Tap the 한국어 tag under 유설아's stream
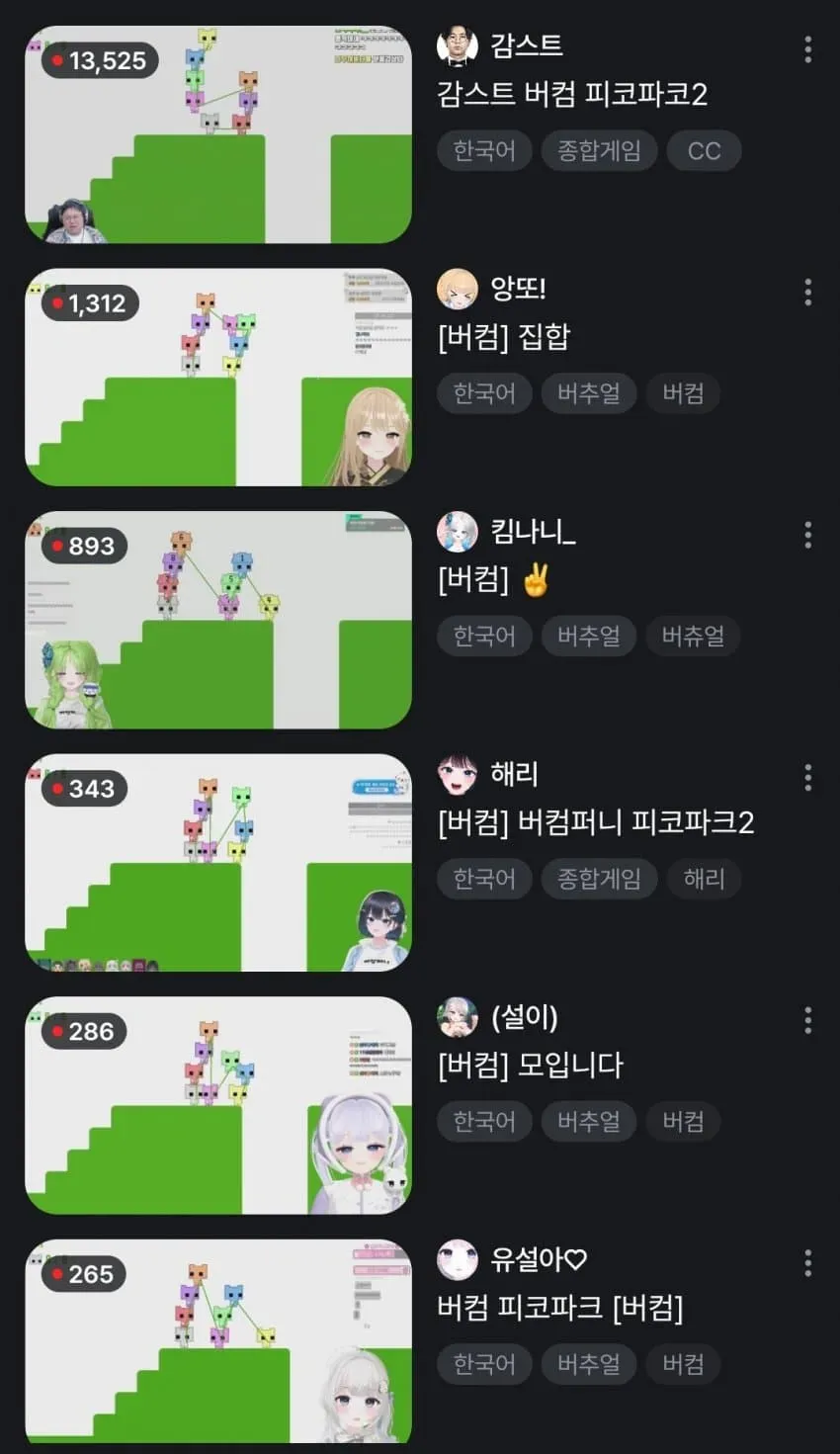840x1454 pixels. pyautogui.click(x=484, y=1364)
